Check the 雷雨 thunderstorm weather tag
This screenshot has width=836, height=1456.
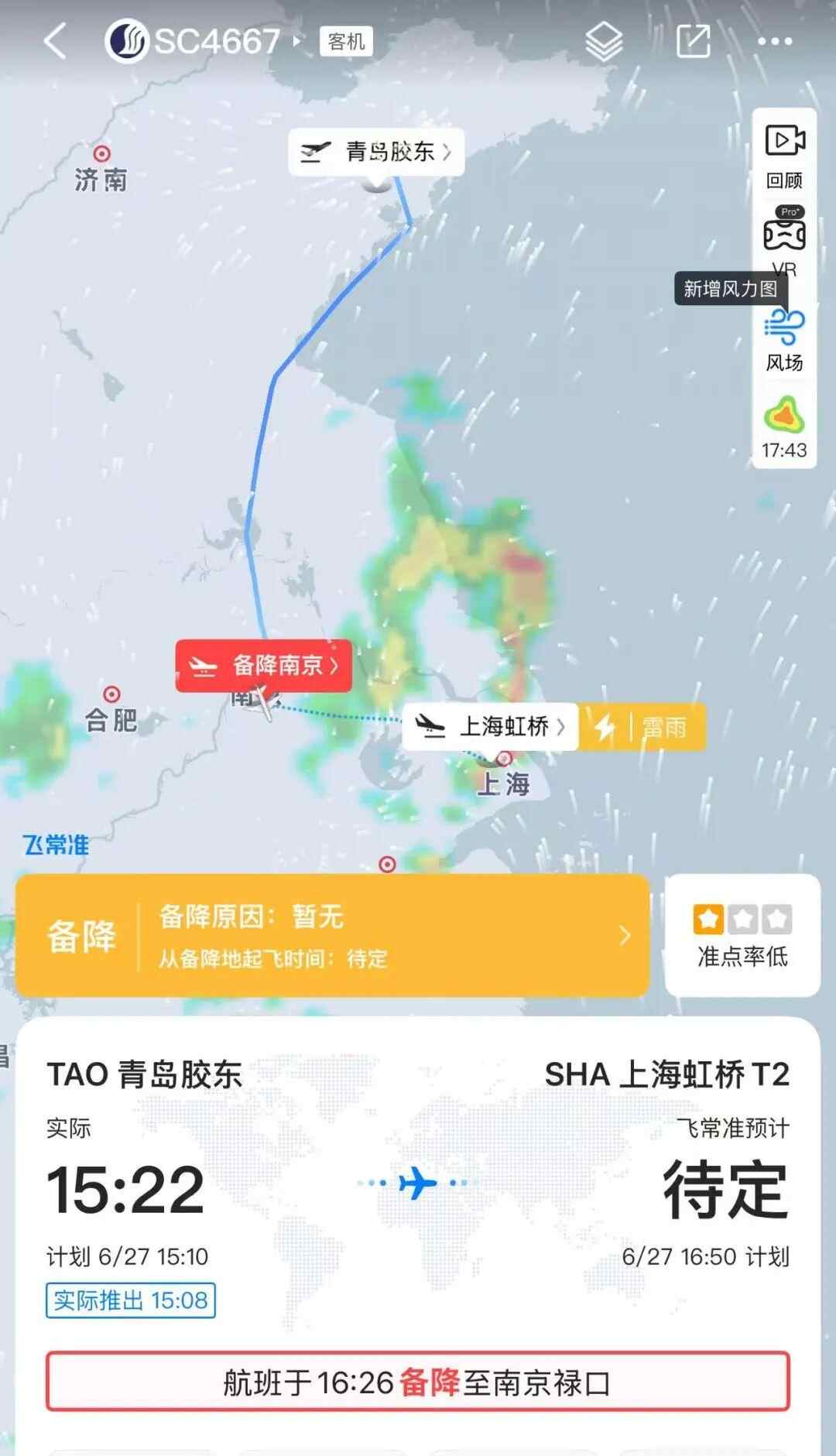pos(642,728)
